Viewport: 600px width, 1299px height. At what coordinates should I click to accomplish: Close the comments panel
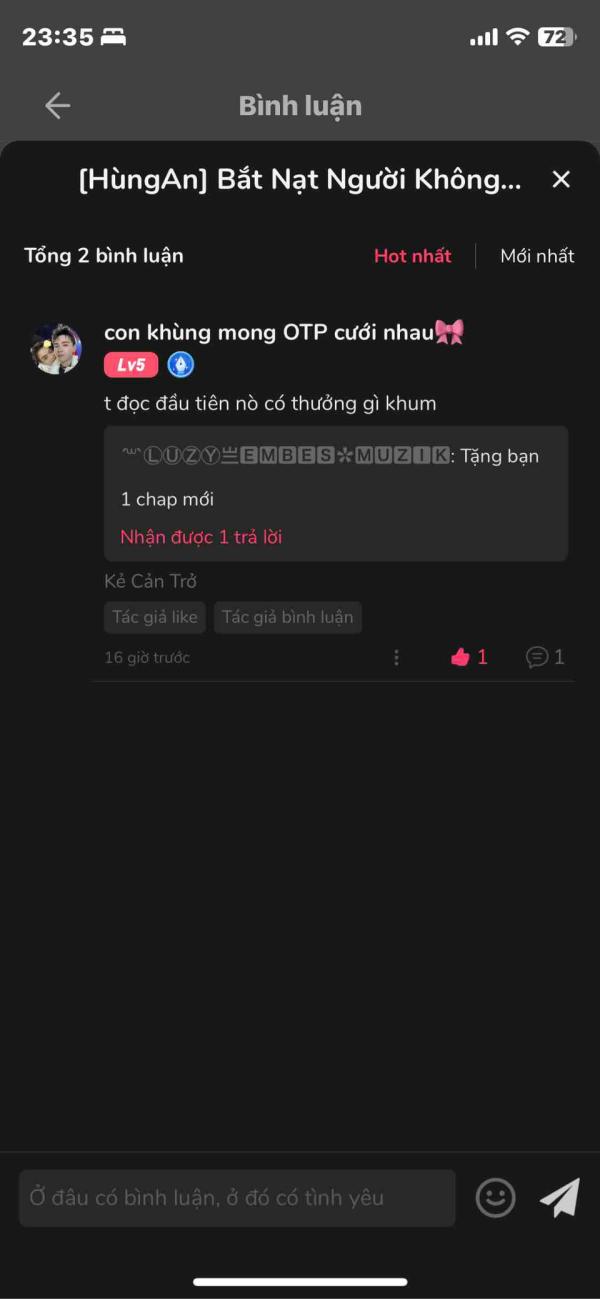pos(561,179)
